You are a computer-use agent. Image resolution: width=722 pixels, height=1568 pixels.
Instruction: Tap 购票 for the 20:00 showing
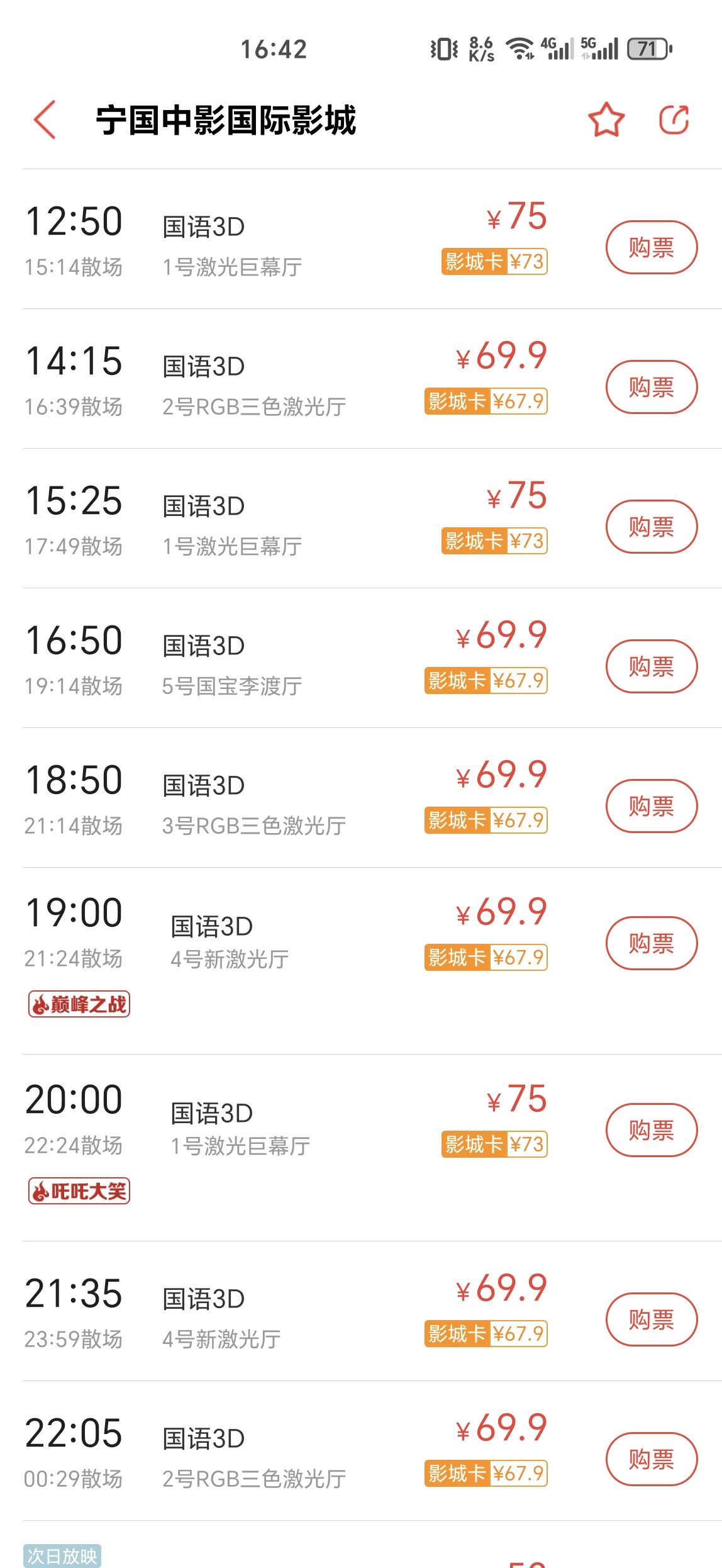(x=652, y=1130)
